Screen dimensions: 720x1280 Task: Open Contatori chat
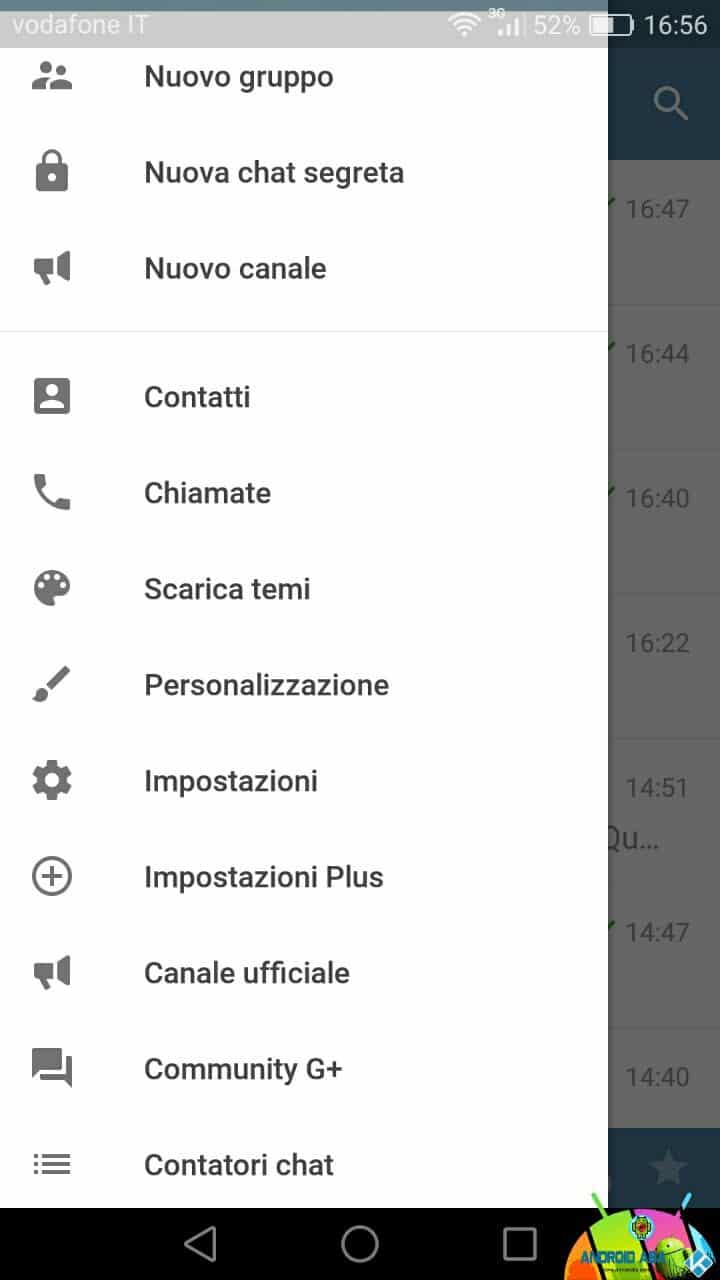coord(304,1164)
